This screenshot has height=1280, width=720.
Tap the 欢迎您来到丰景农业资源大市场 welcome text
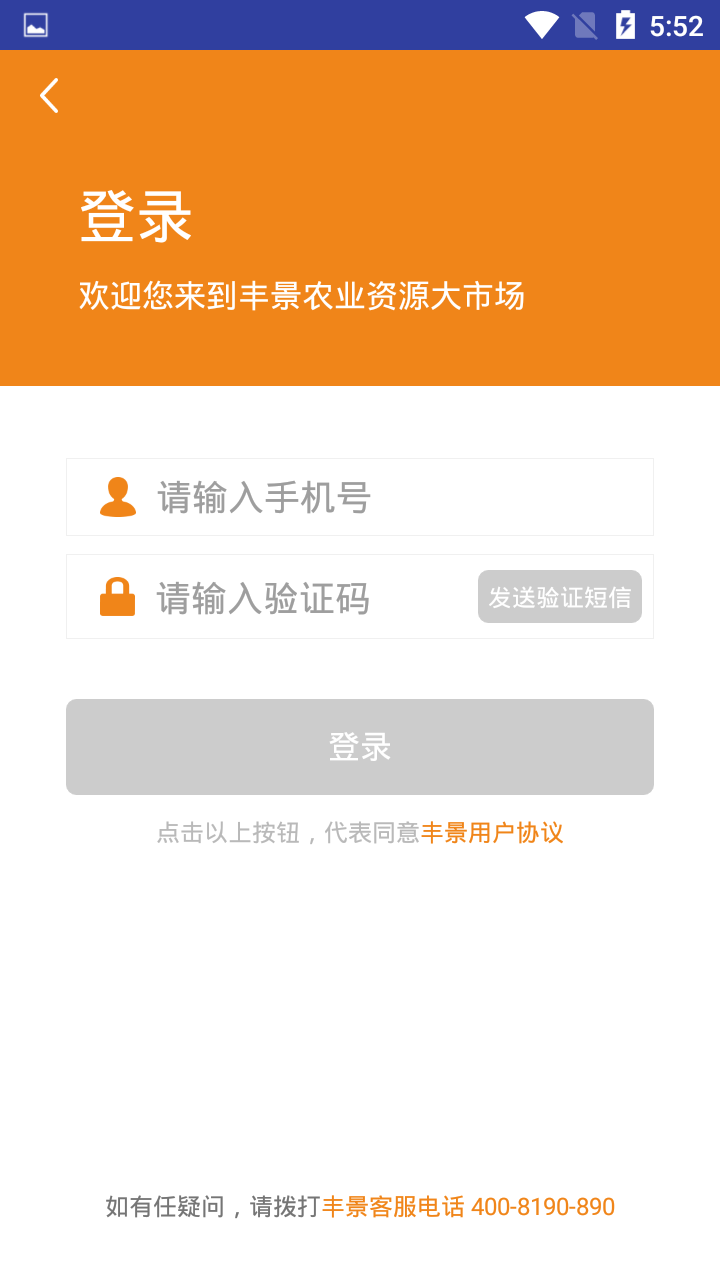tap(300, 294)
